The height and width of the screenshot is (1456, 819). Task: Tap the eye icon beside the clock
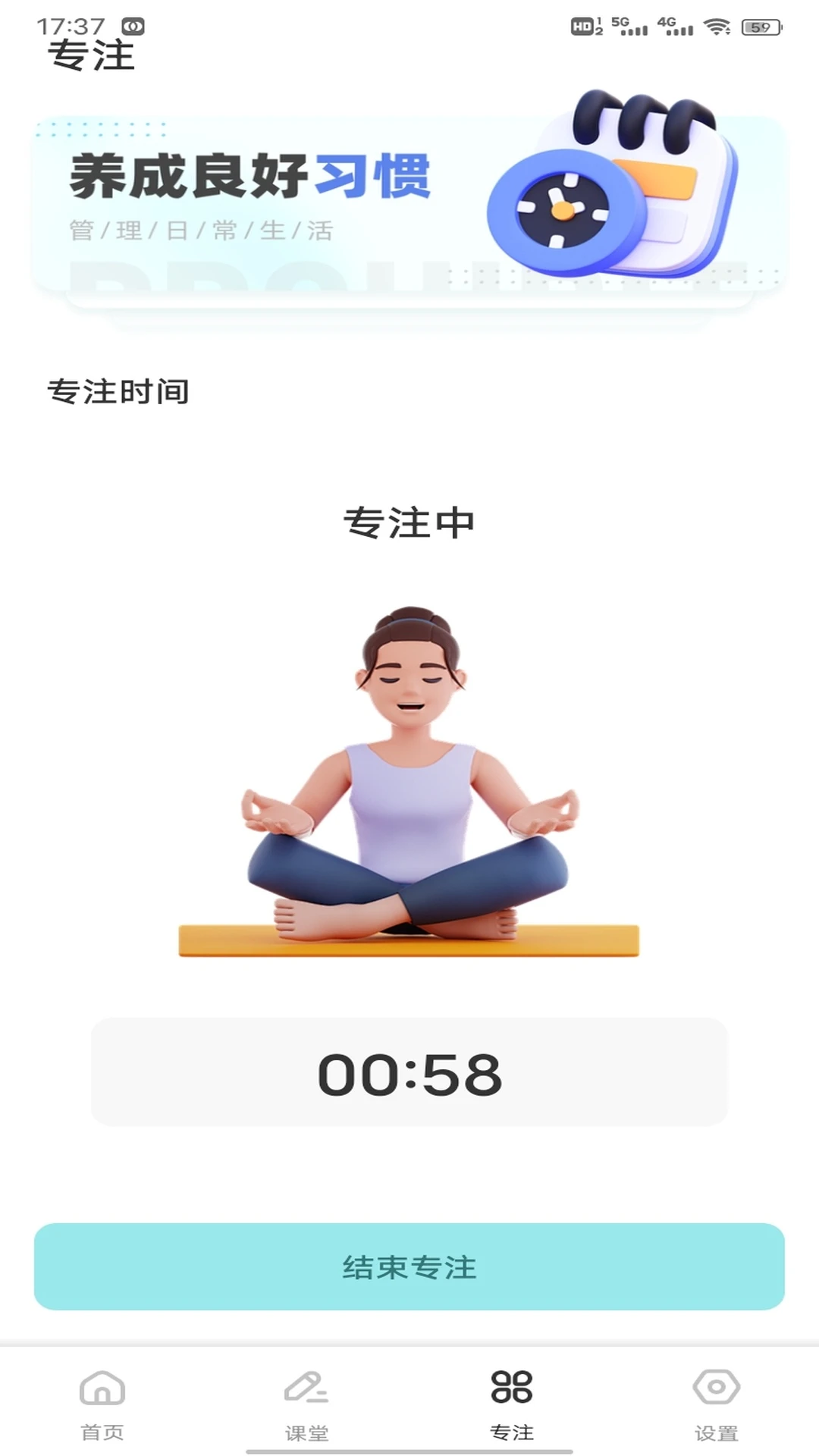tap(133, 25)
